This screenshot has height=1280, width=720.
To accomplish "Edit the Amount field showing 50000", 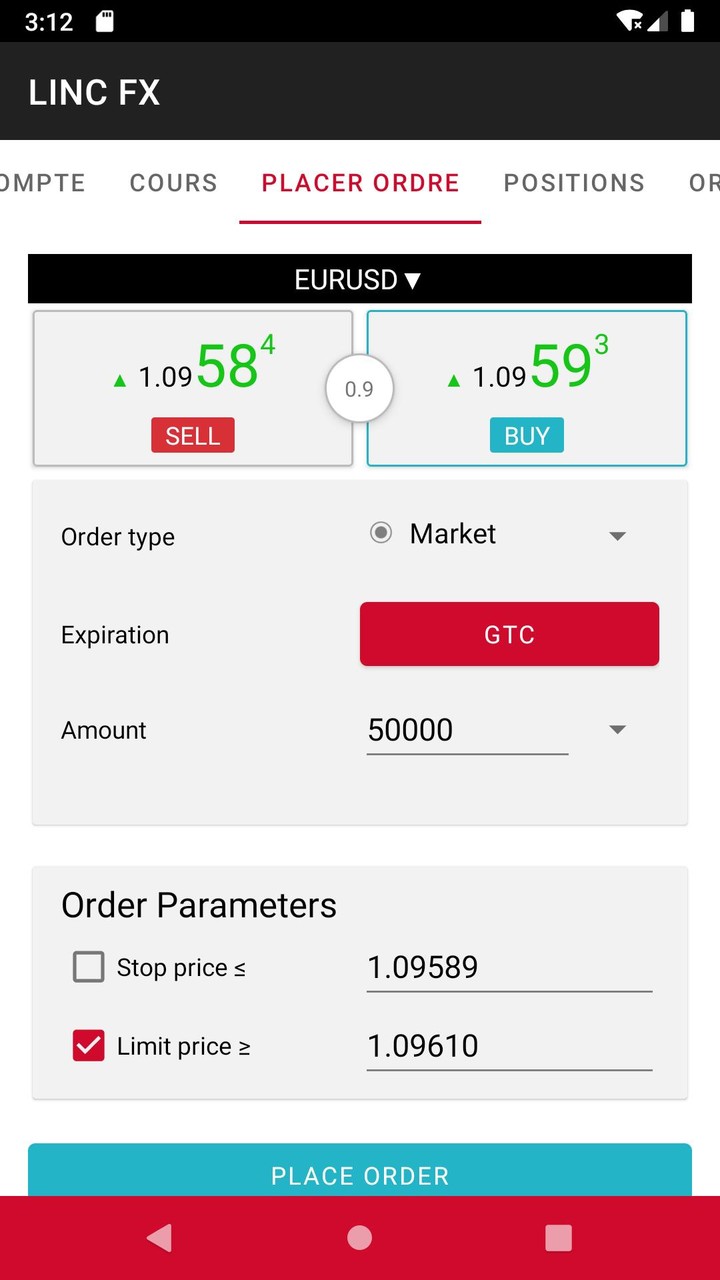I will [x=467, y=730].
